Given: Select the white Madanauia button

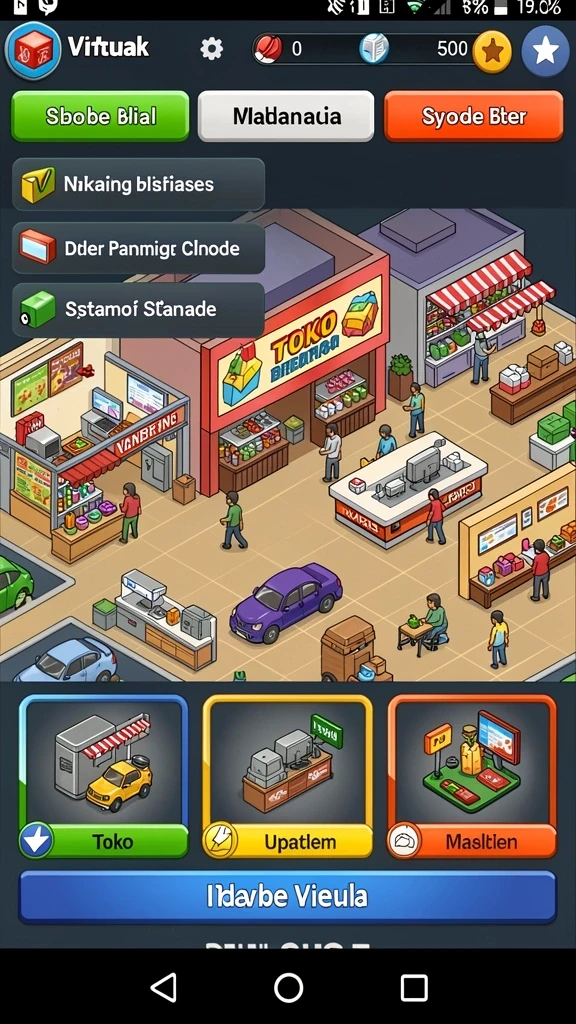Looking at the screenshot, I should pyautogui.click(x=286, y=116).
